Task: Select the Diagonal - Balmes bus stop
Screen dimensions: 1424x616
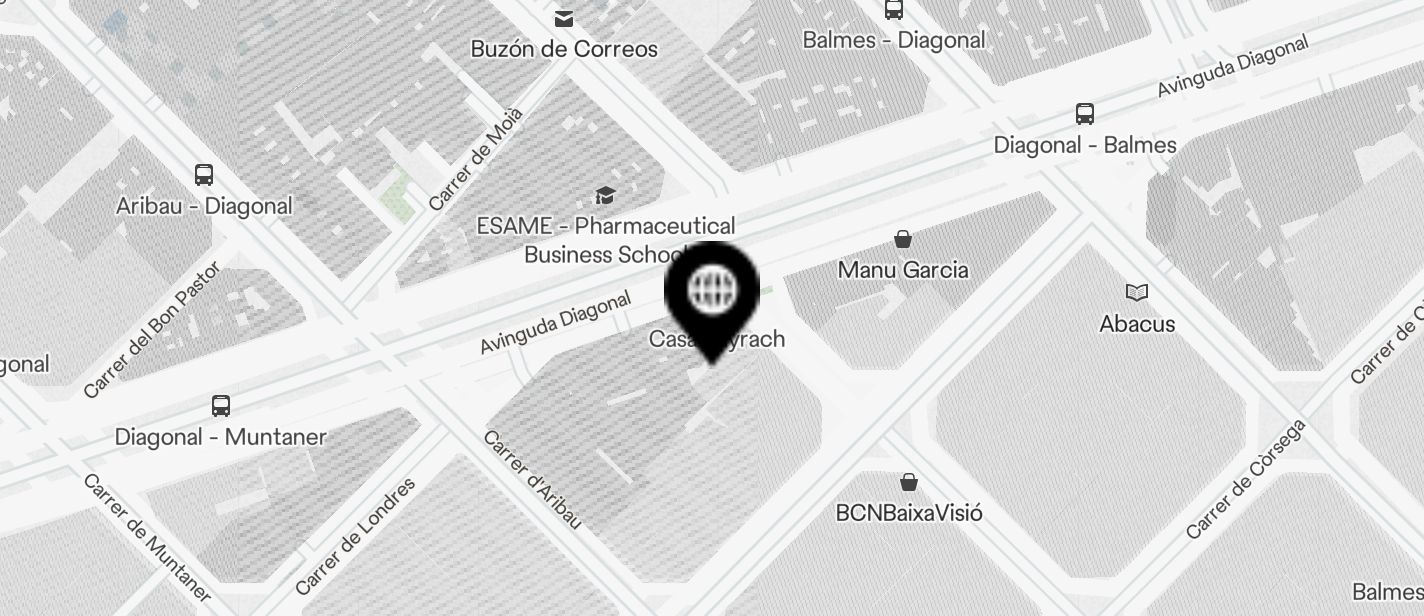Action: coord(1085,114)
